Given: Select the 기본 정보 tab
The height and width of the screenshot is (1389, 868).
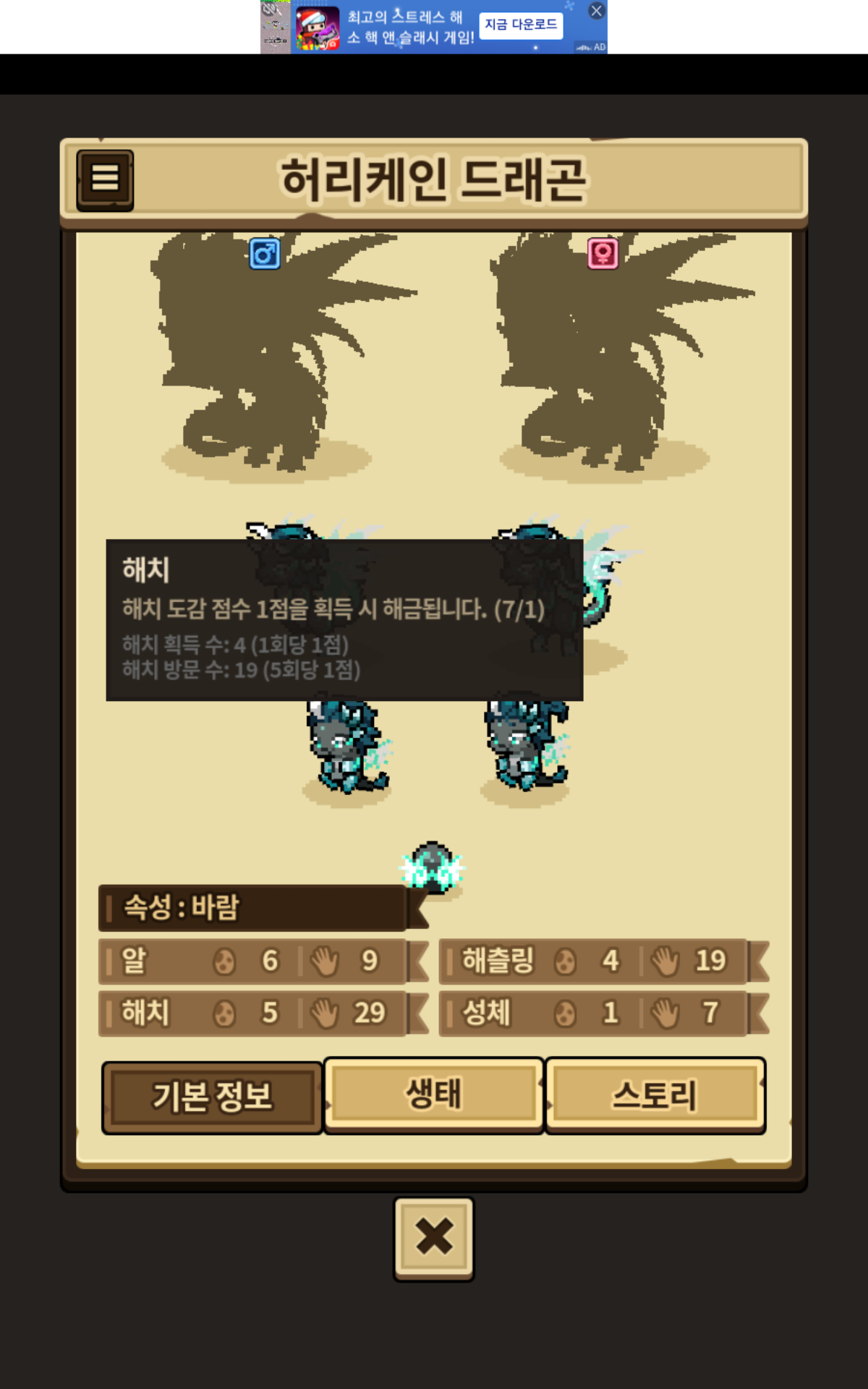Looking at the screenshot, I should point(212,1097).
